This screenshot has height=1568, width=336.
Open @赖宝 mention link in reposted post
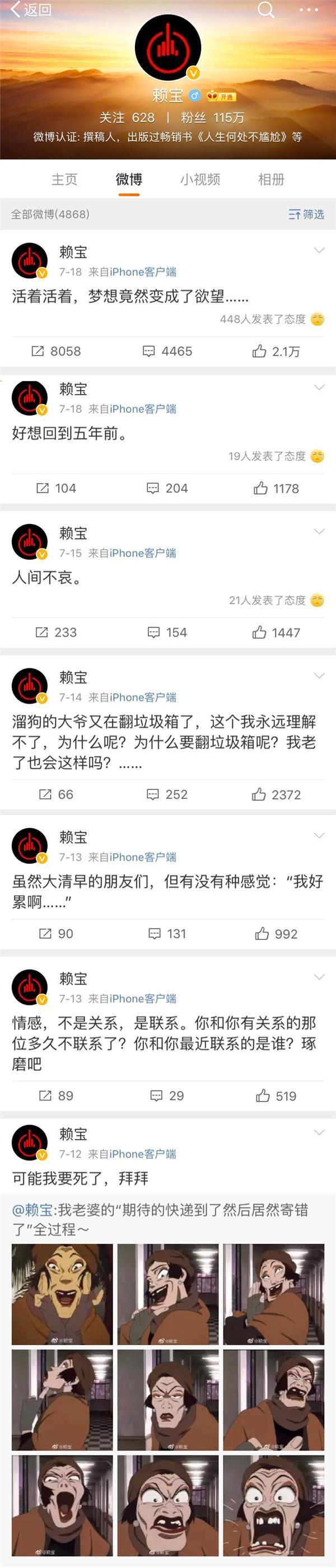[x=32, y=1210]
